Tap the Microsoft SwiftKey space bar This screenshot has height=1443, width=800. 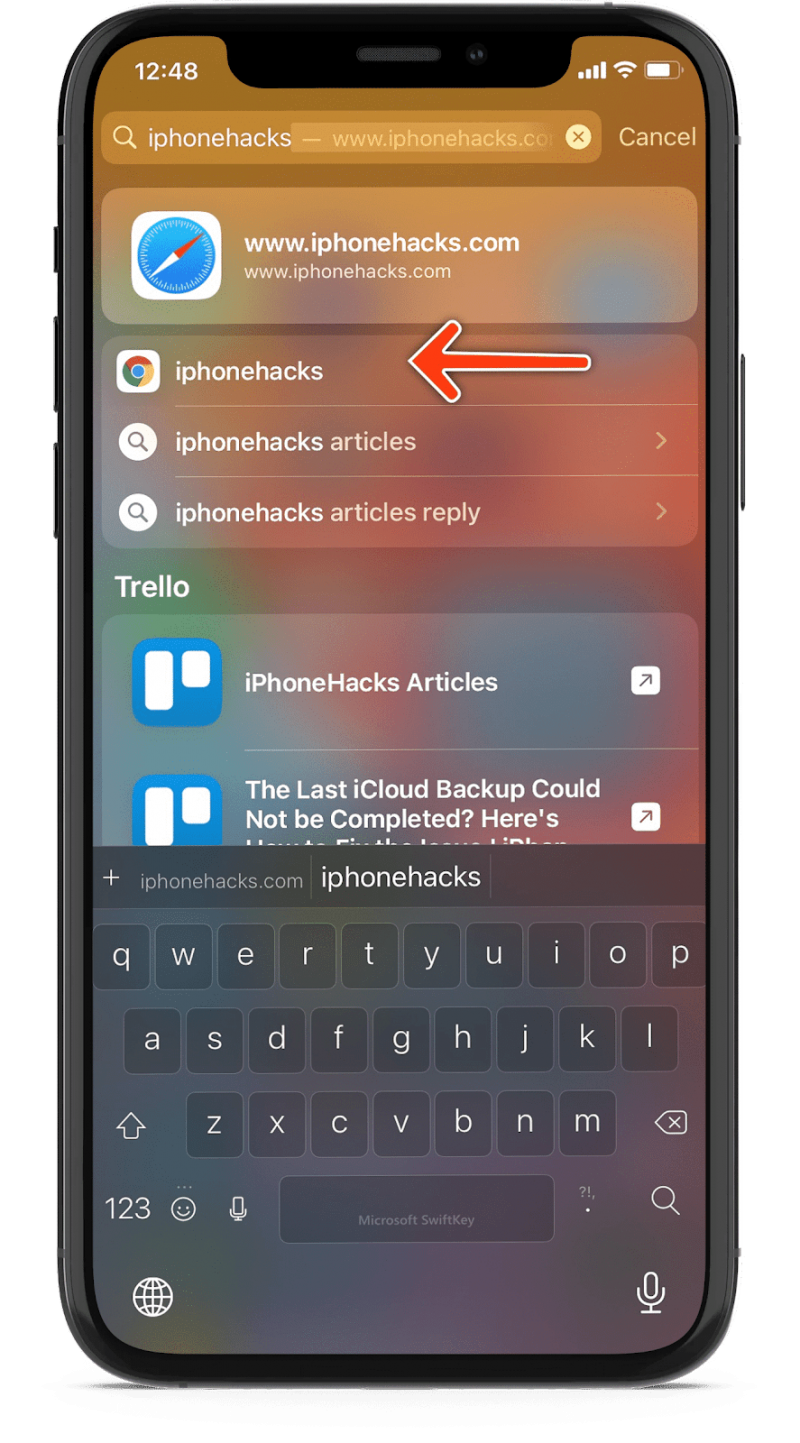[x=416, y=1209]
